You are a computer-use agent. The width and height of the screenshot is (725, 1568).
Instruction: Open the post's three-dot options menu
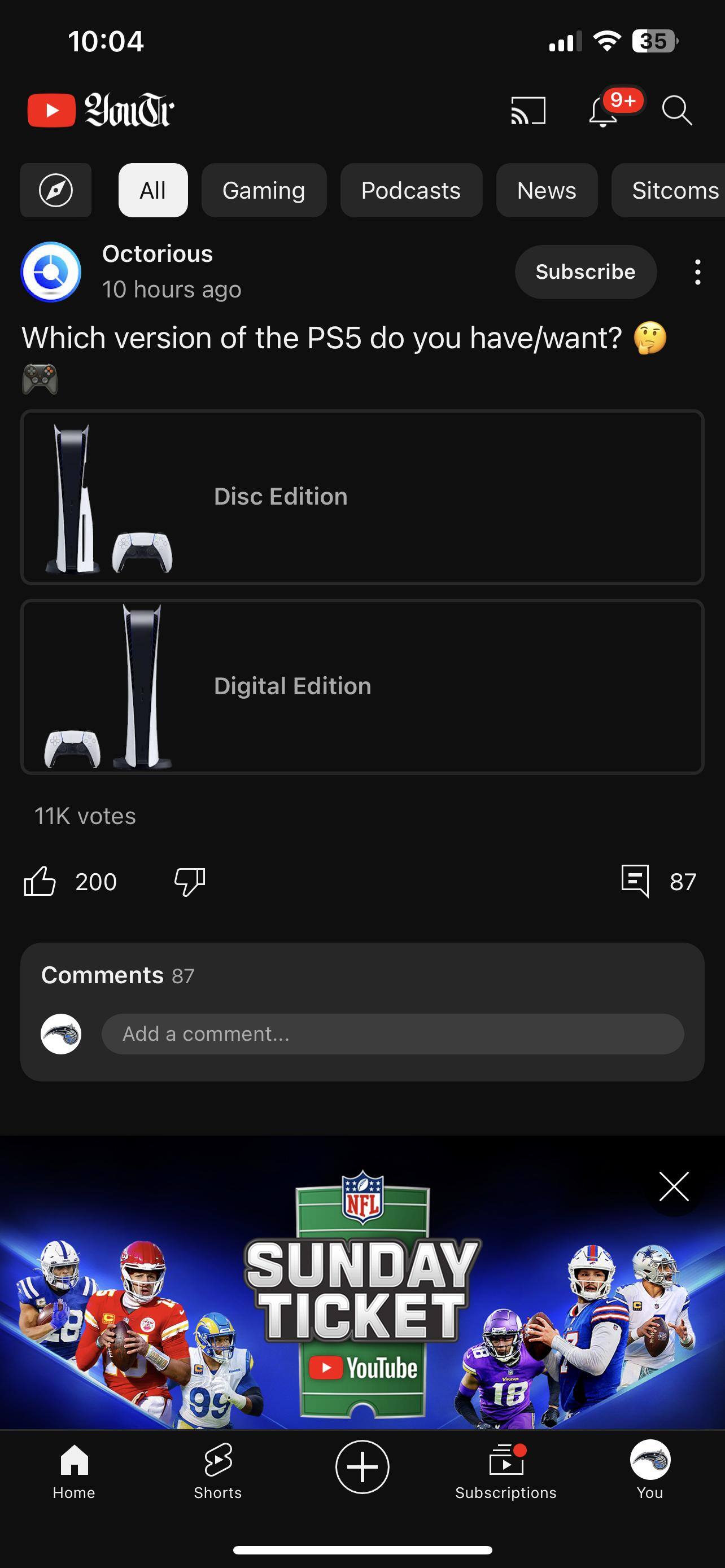[696, 272]
